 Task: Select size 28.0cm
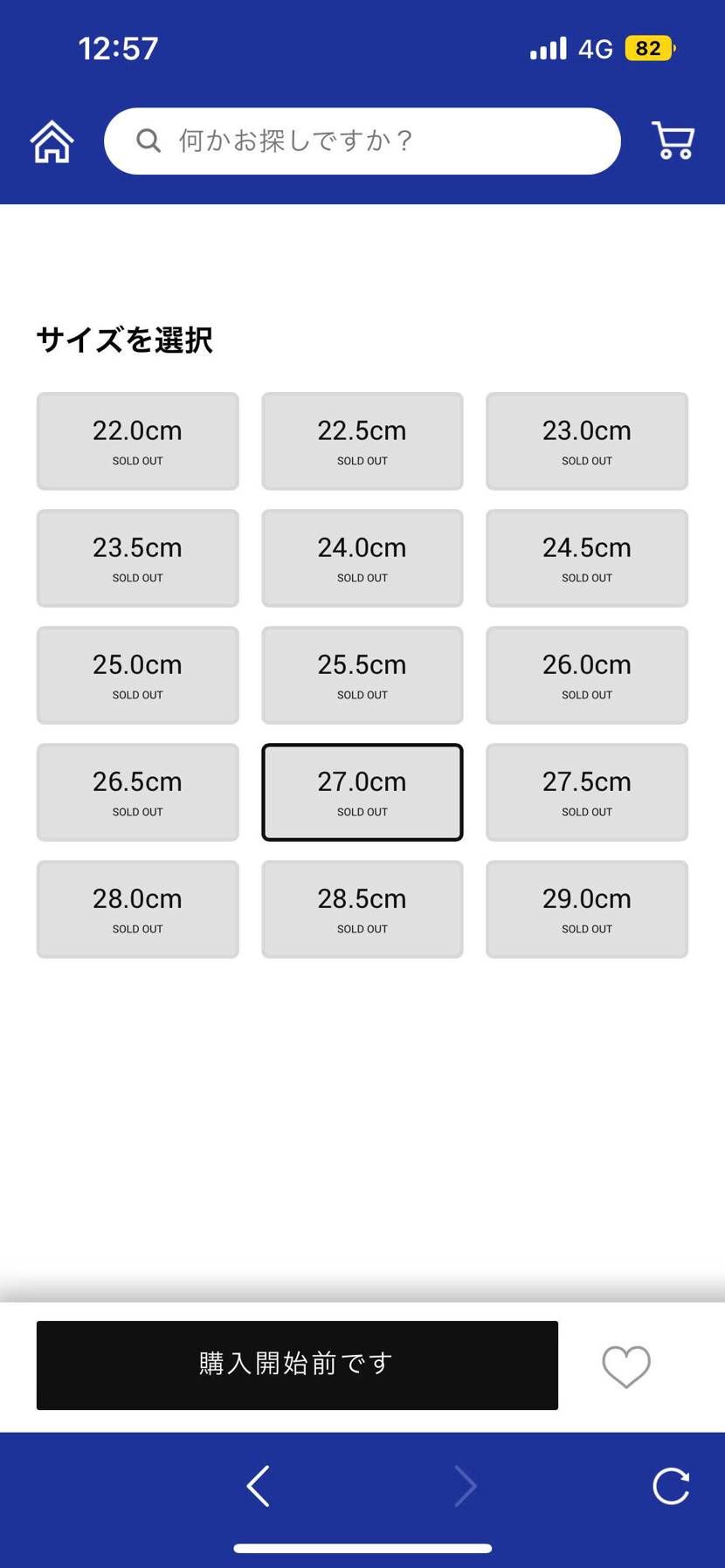pyautogui.click(x=137, y=909)
